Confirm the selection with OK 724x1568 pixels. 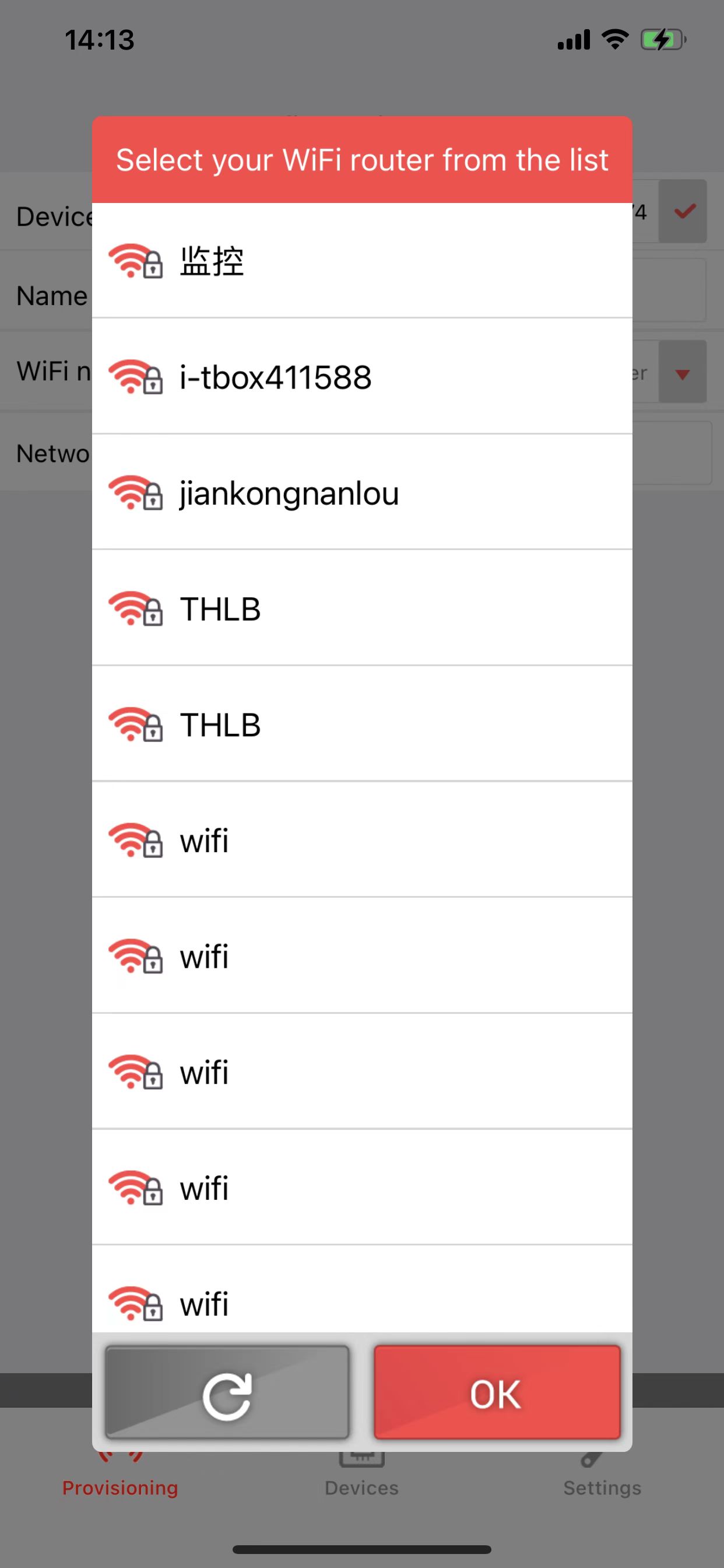click(497, 1392)
